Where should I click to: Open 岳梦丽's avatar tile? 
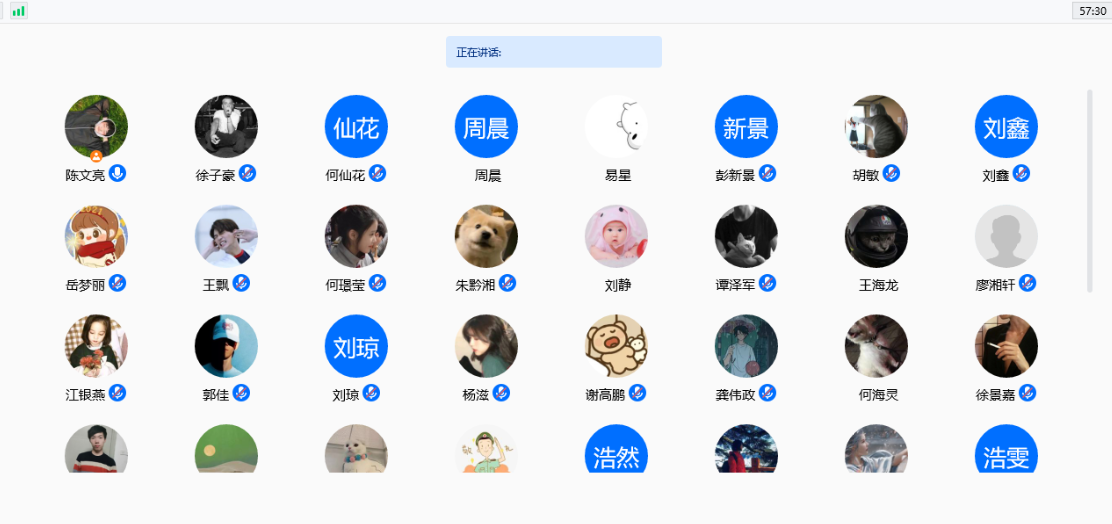[x=96, y=237]
